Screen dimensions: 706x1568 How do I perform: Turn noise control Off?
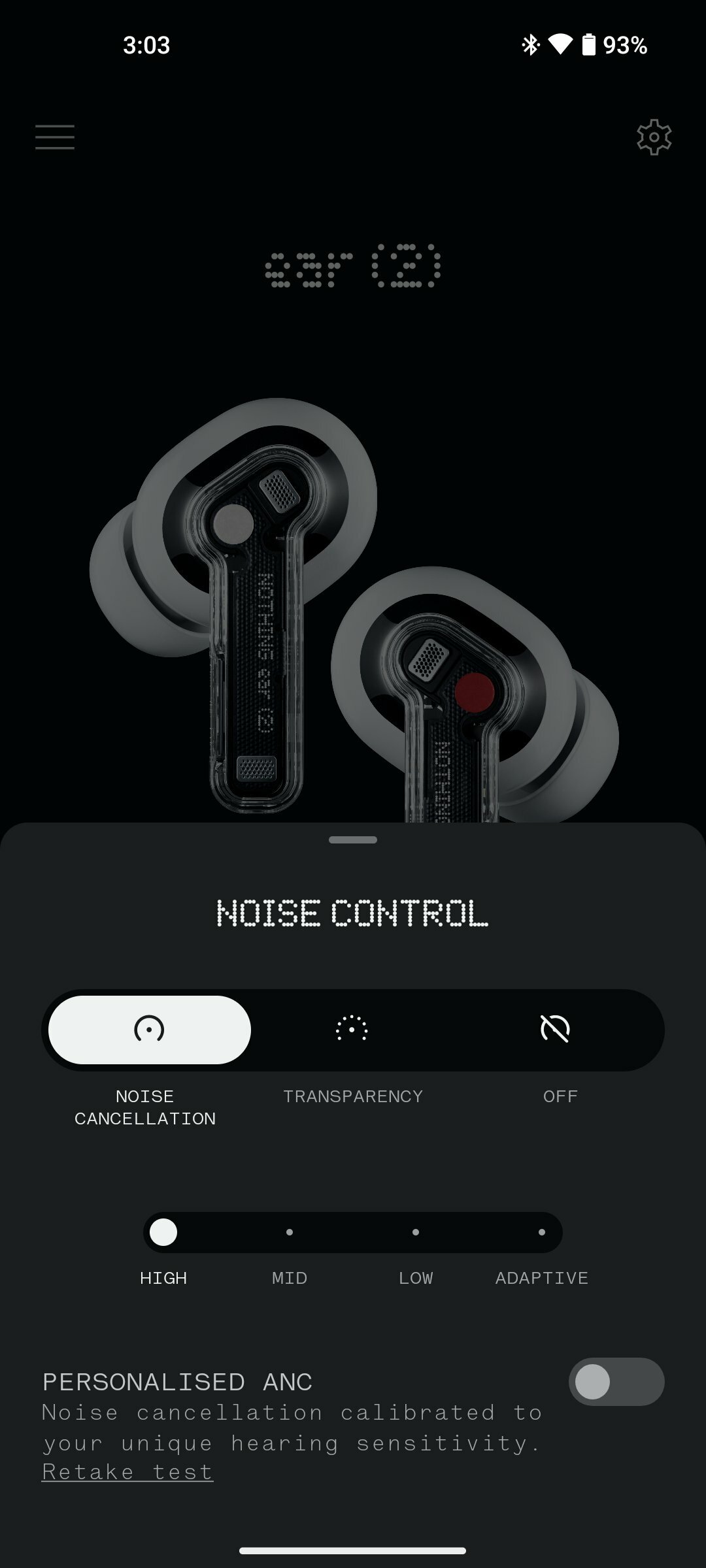pyautogui.click(x=556, y=1030)
